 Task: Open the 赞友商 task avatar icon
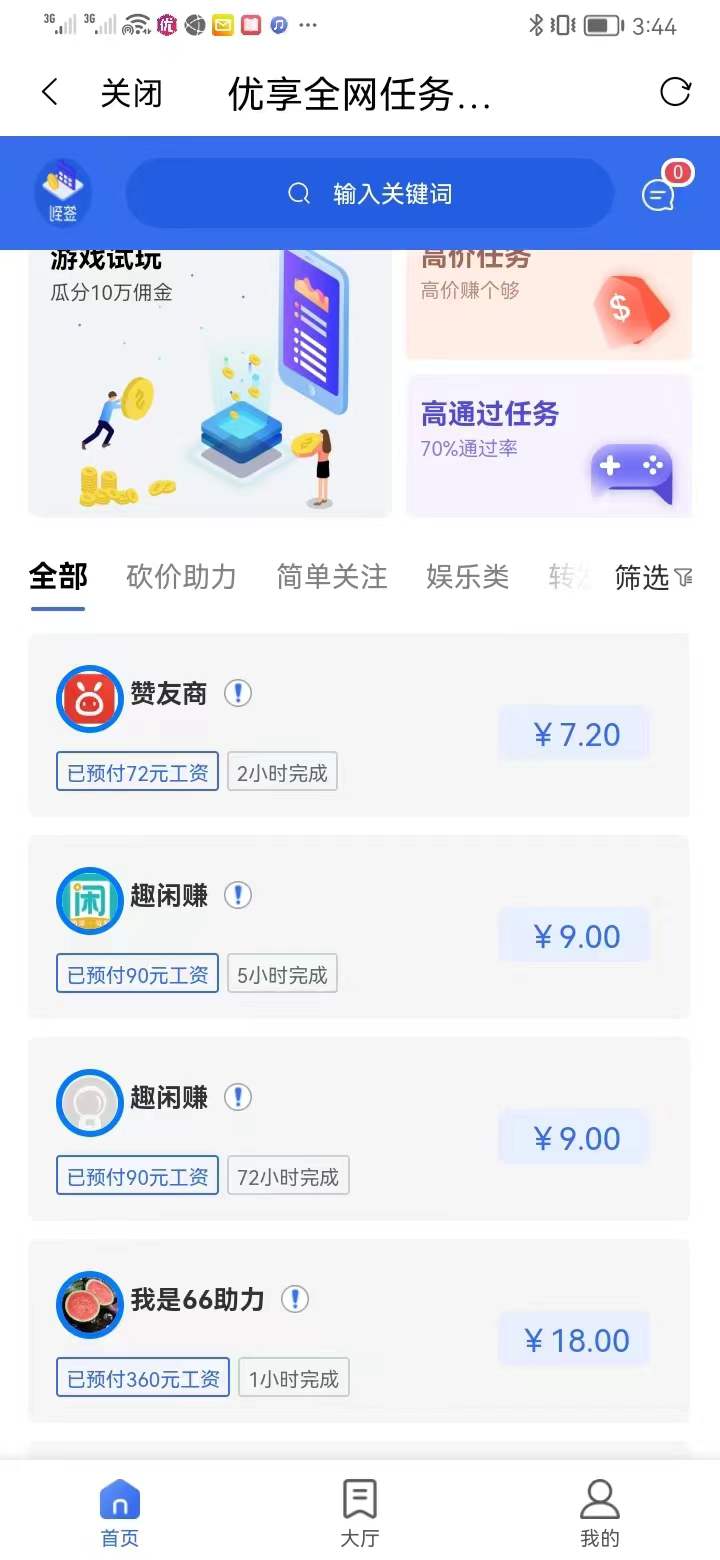89,699
